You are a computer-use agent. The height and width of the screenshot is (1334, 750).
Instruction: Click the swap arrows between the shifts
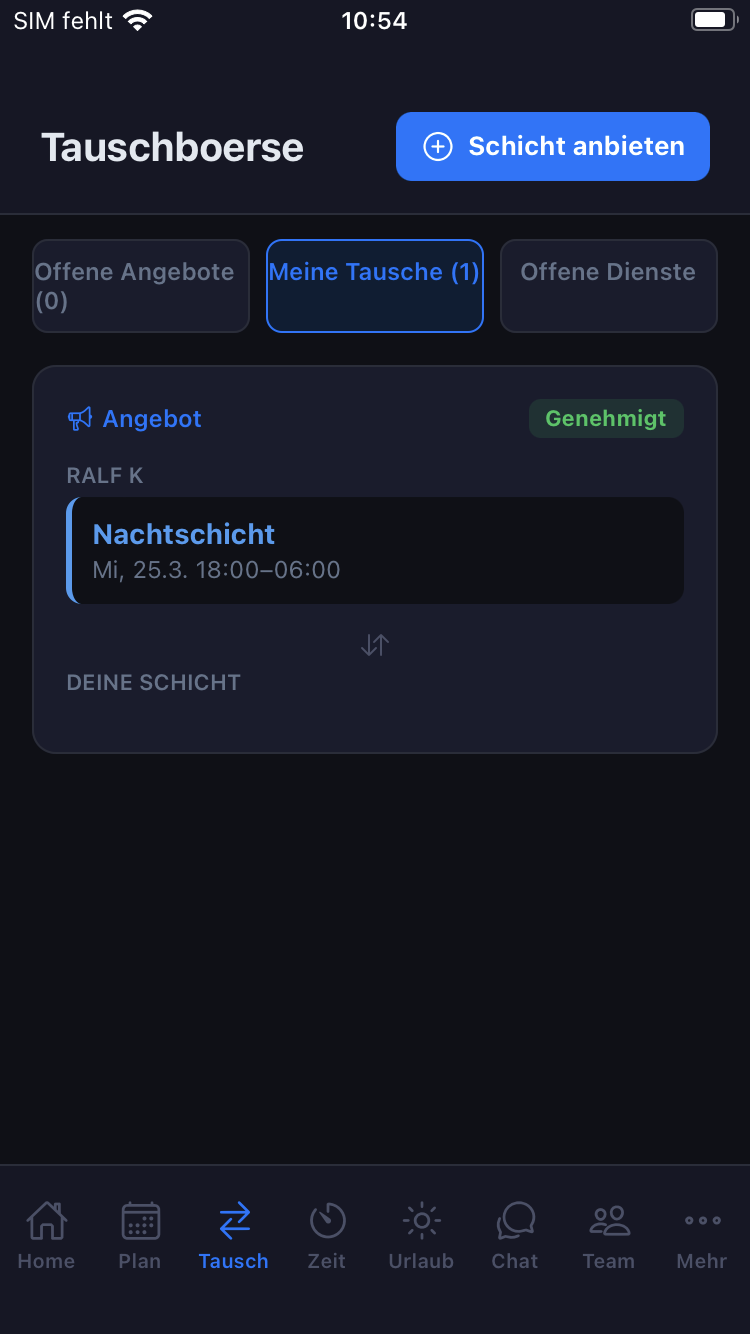point(374,644)
